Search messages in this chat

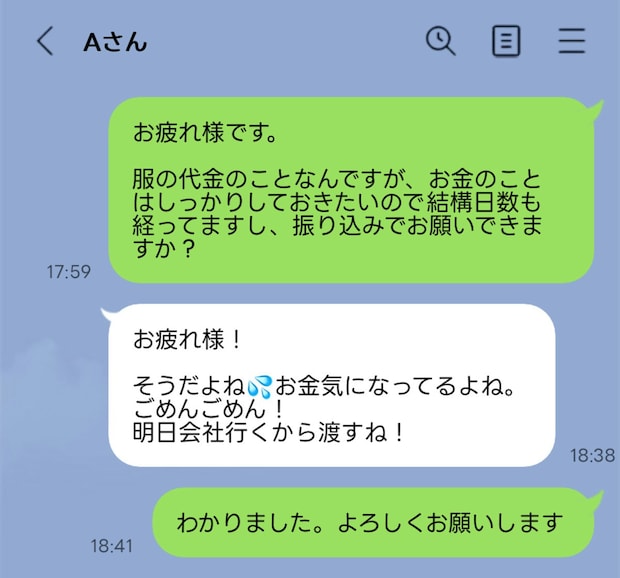pyautogui.click(x=440, y=41)
